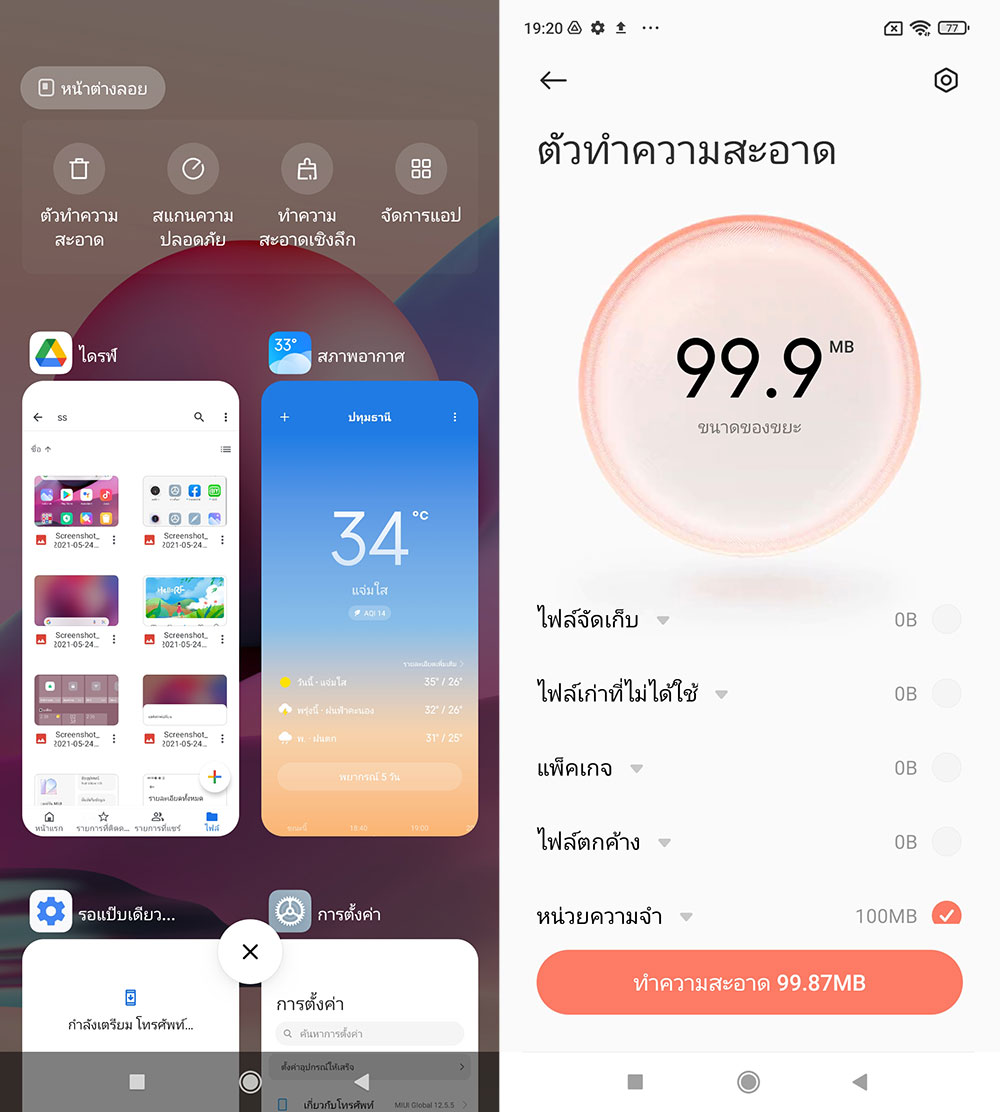Uncheck the หน่วยความจำ 100MB checkbox
This screenshot has height=1112, width=1000.
[x=945, y=914]
